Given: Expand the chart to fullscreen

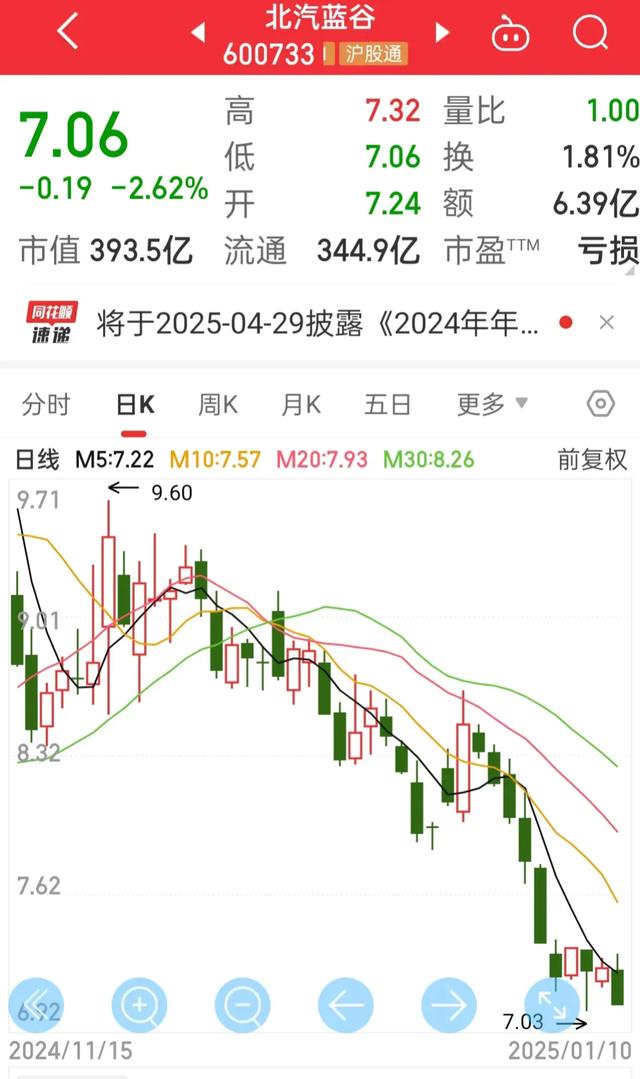Looking at the screenshot, I should [552, 1005].
